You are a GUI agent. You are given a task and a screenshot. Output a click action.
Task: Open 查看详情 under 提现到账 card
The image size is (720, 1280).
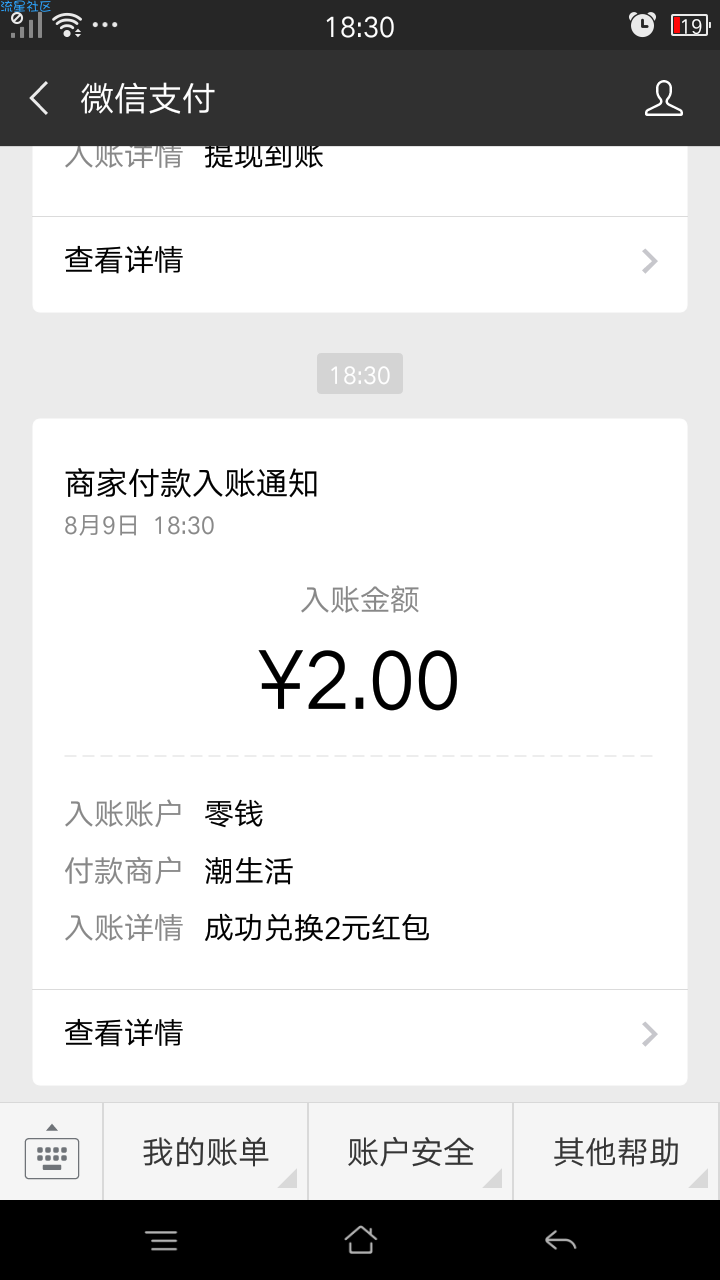[x=360, y=262]
